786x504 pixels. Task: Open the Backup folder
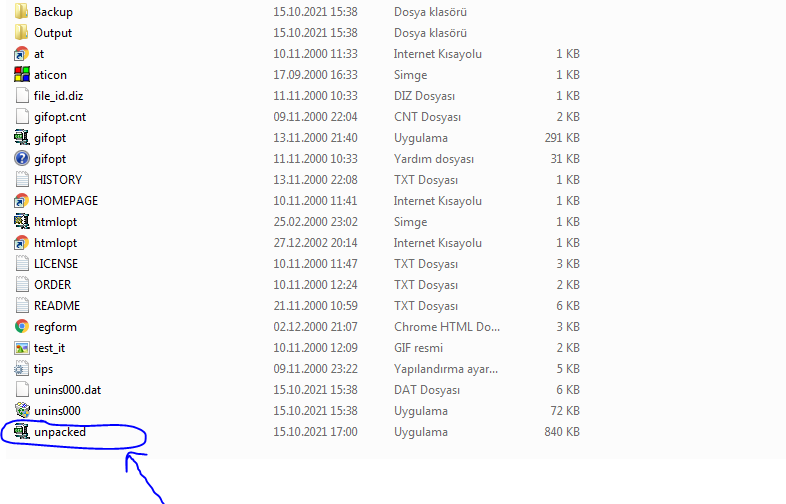tap(53, 12)
